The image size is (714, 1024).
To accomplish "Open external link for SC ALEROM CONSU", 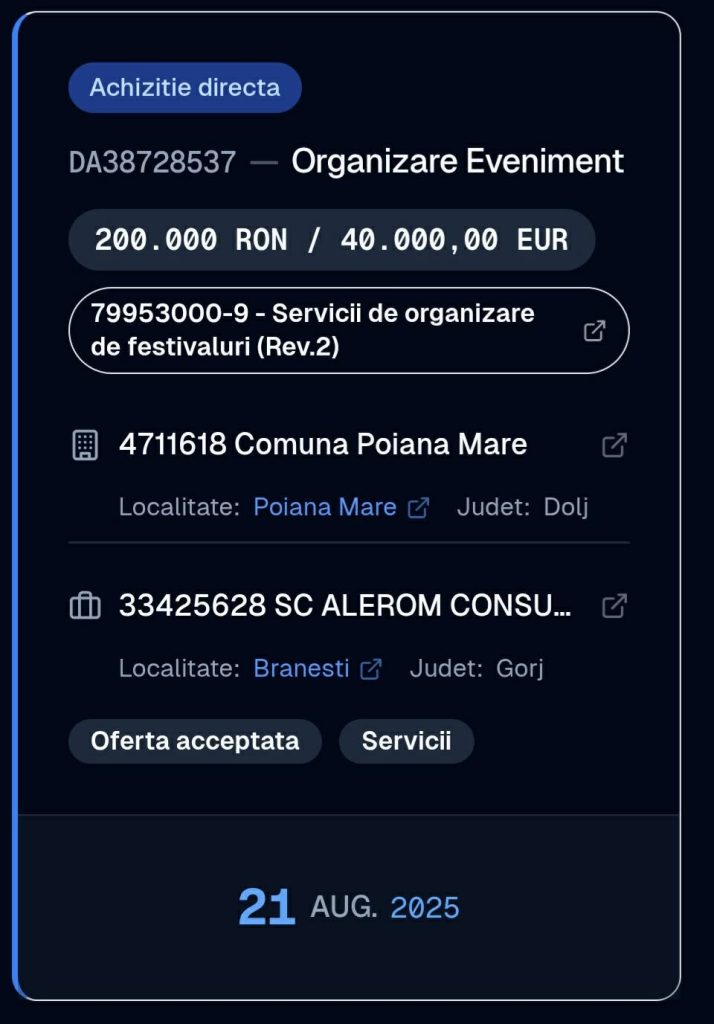I will click(x=614, y=605).
